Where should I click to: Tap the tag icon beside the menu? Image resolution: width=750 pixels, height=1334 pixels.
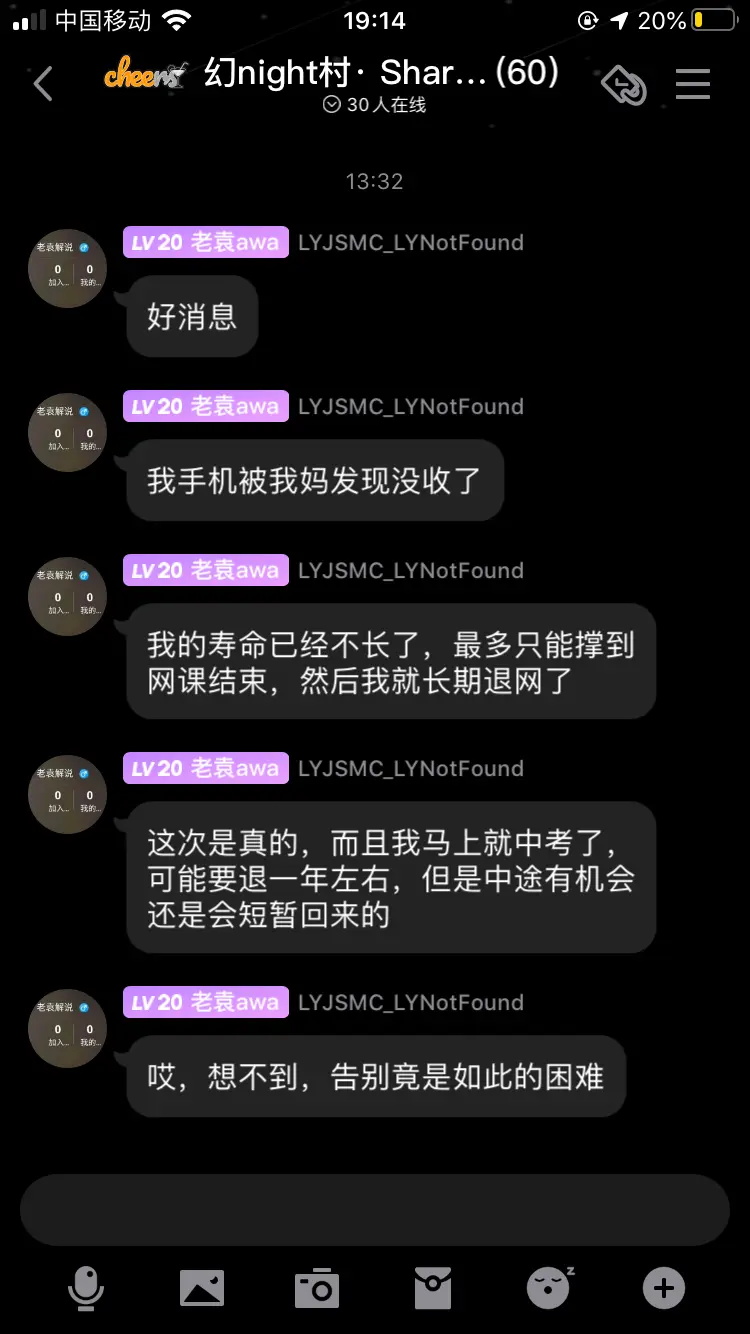[x=624, y=85]
